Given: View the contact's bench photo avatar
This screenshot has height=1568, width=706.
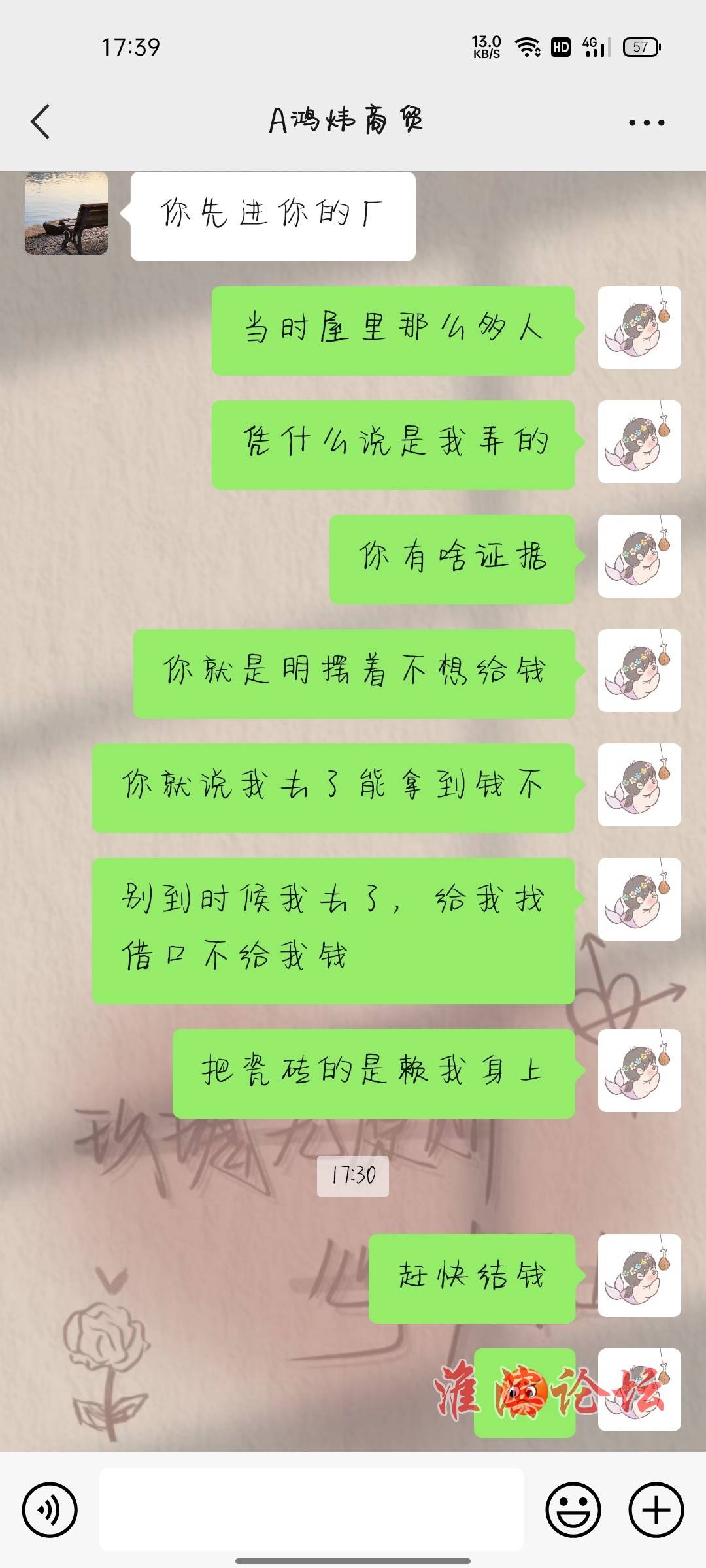Looking at the screenshot, I should pyautogui.click(x=66, y=214).
